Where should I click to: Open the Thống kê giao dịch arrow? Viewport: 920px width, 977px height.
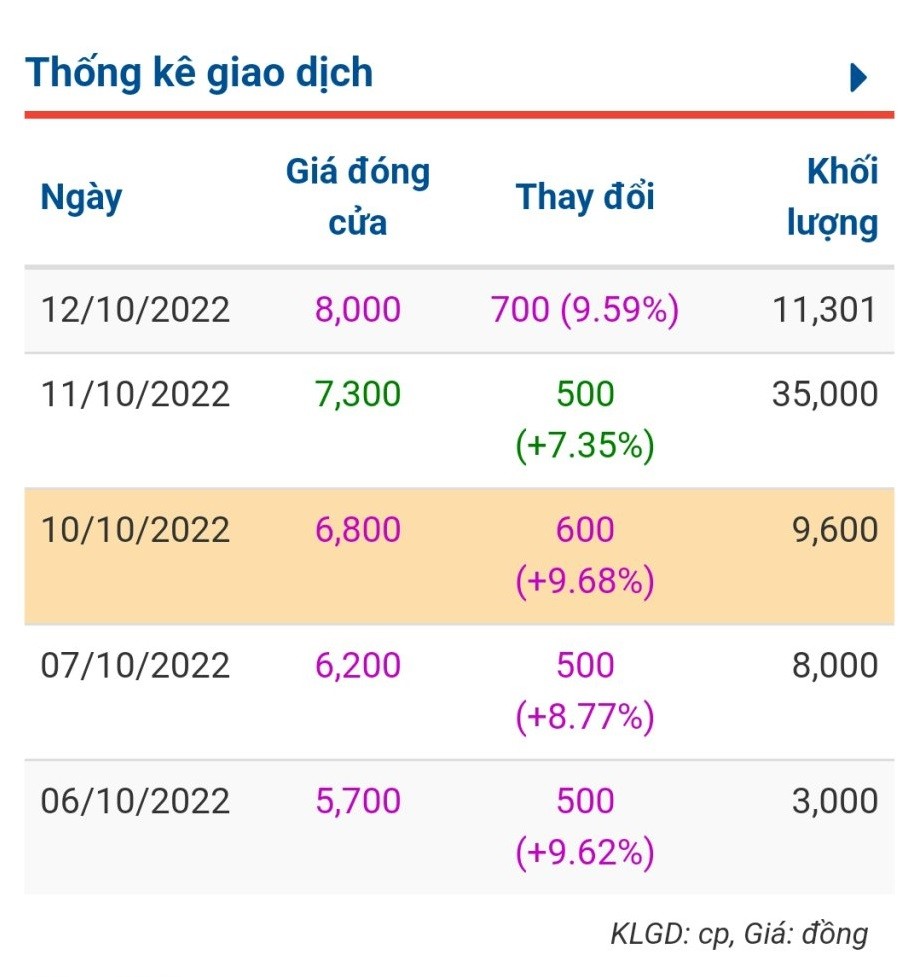click(x=857, y=77)
